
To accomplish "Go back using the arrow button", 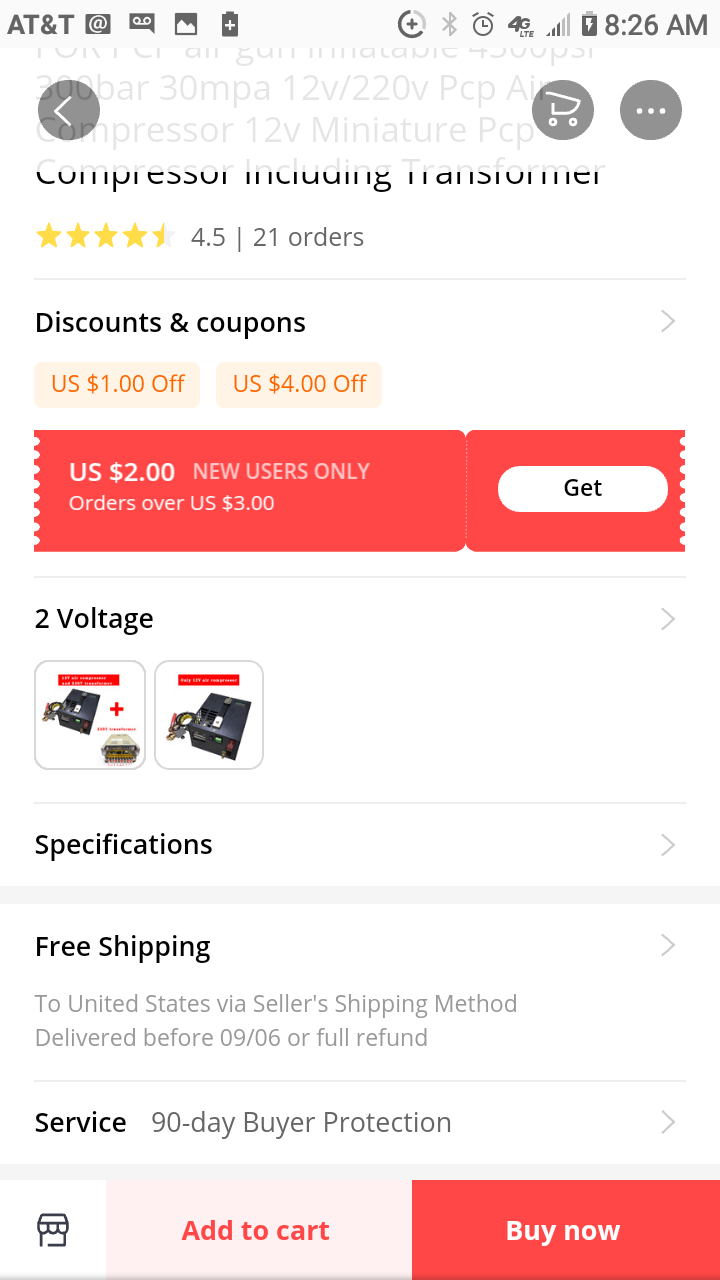I will coord(68,110).
